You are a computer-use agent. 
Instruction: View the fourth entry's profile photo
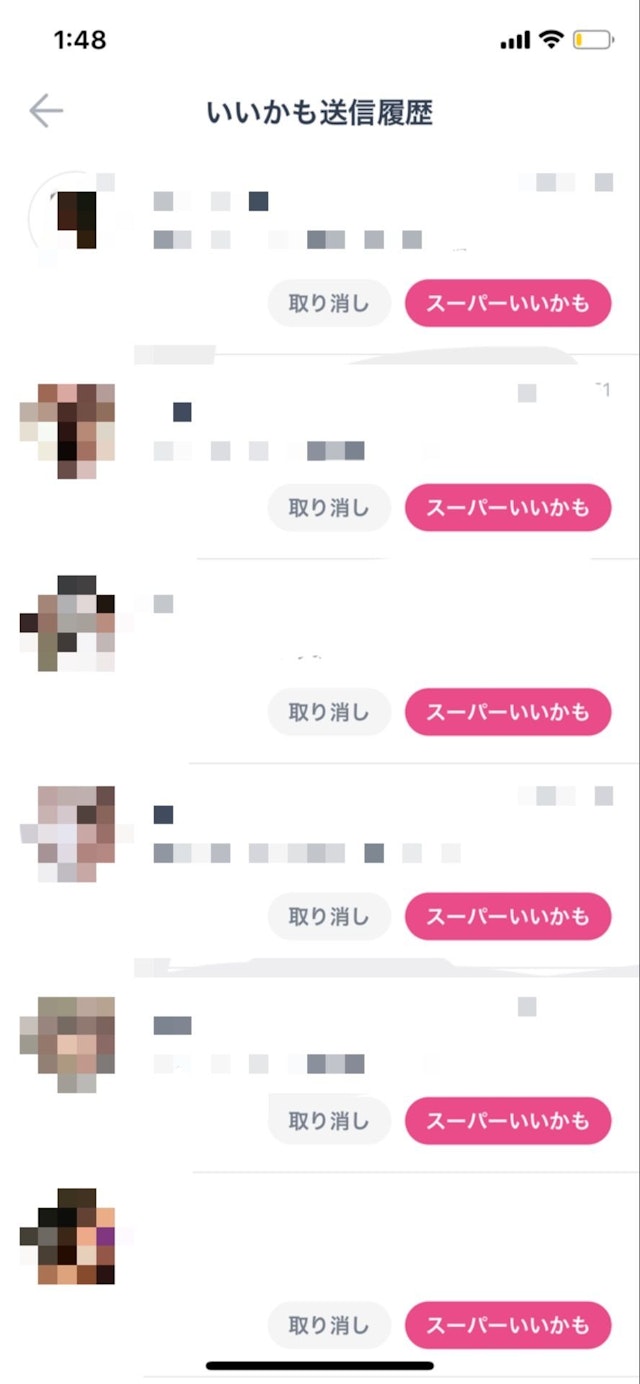pyautogui.click(x=67, y=834)
